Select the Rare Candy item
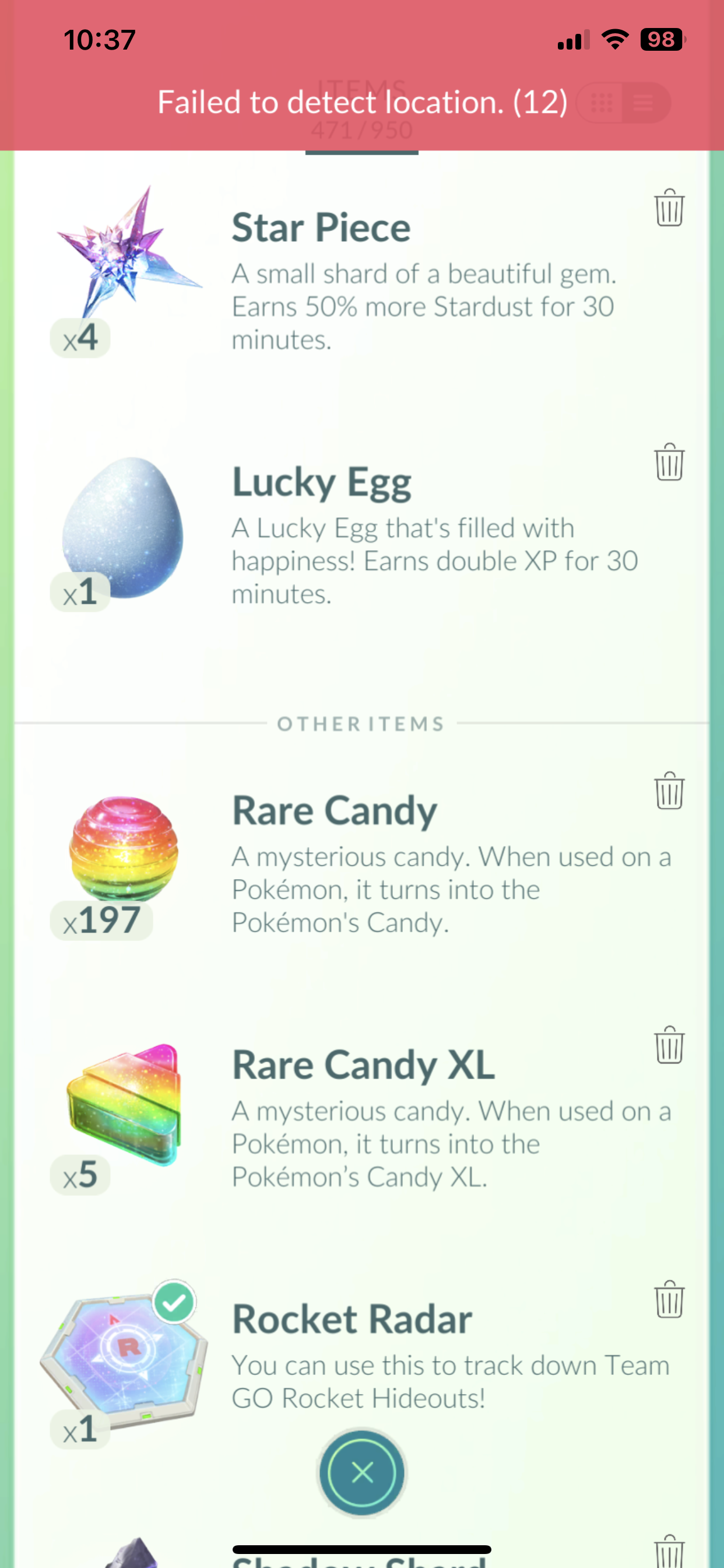The image size is (724, 1568). tap(124, 849)
